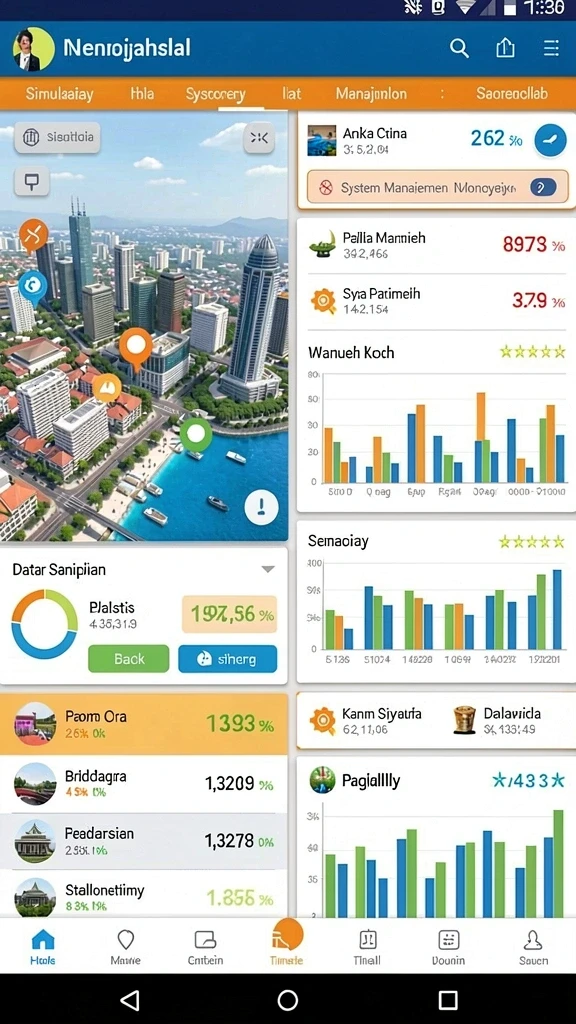Switch to the Simulaaiay top tab

coord(59,94)
